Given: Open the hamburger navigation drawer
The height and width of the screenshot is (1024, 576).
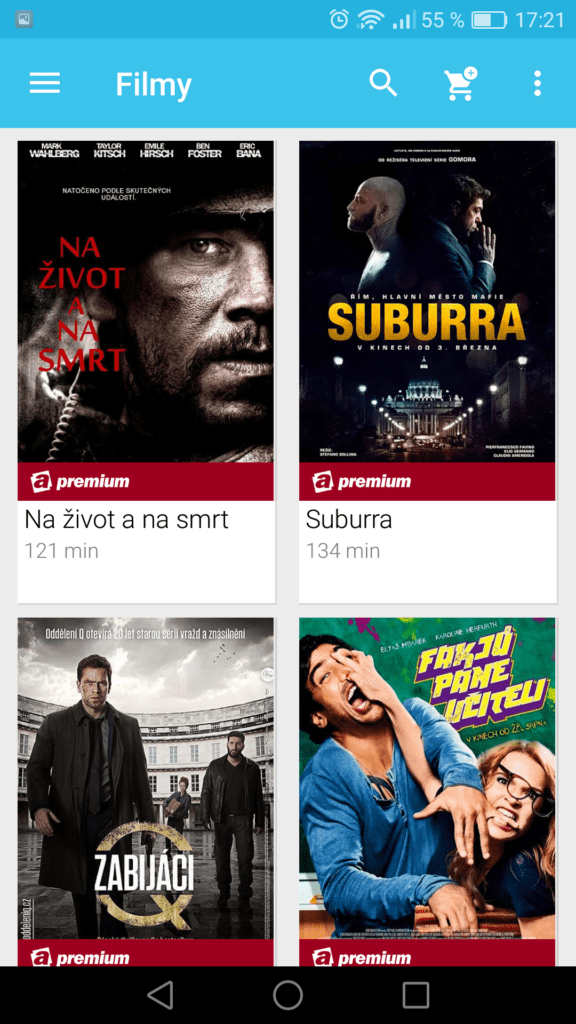Looking at the screenshot, I should pos(45,83).
